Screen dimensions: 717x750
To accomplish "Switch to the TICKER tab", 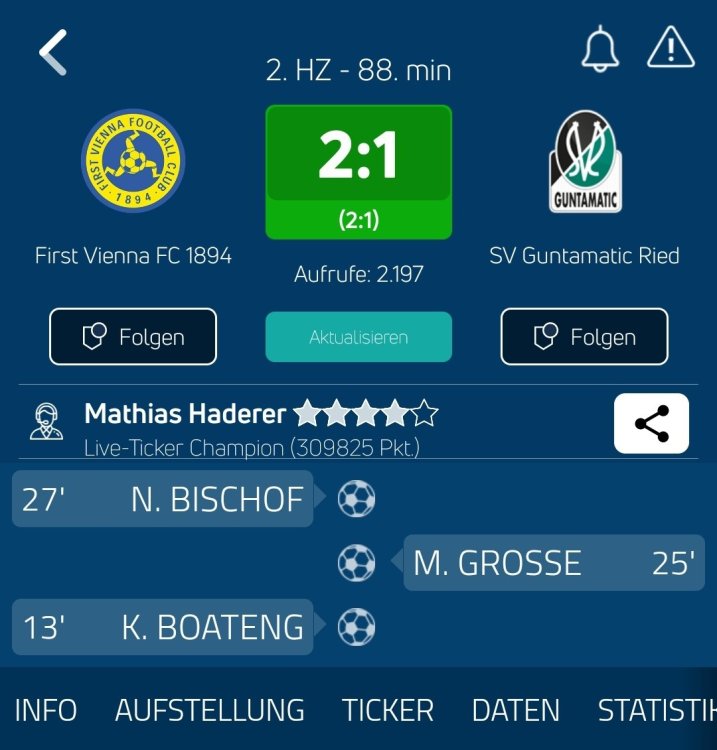I will pos(388,710).
